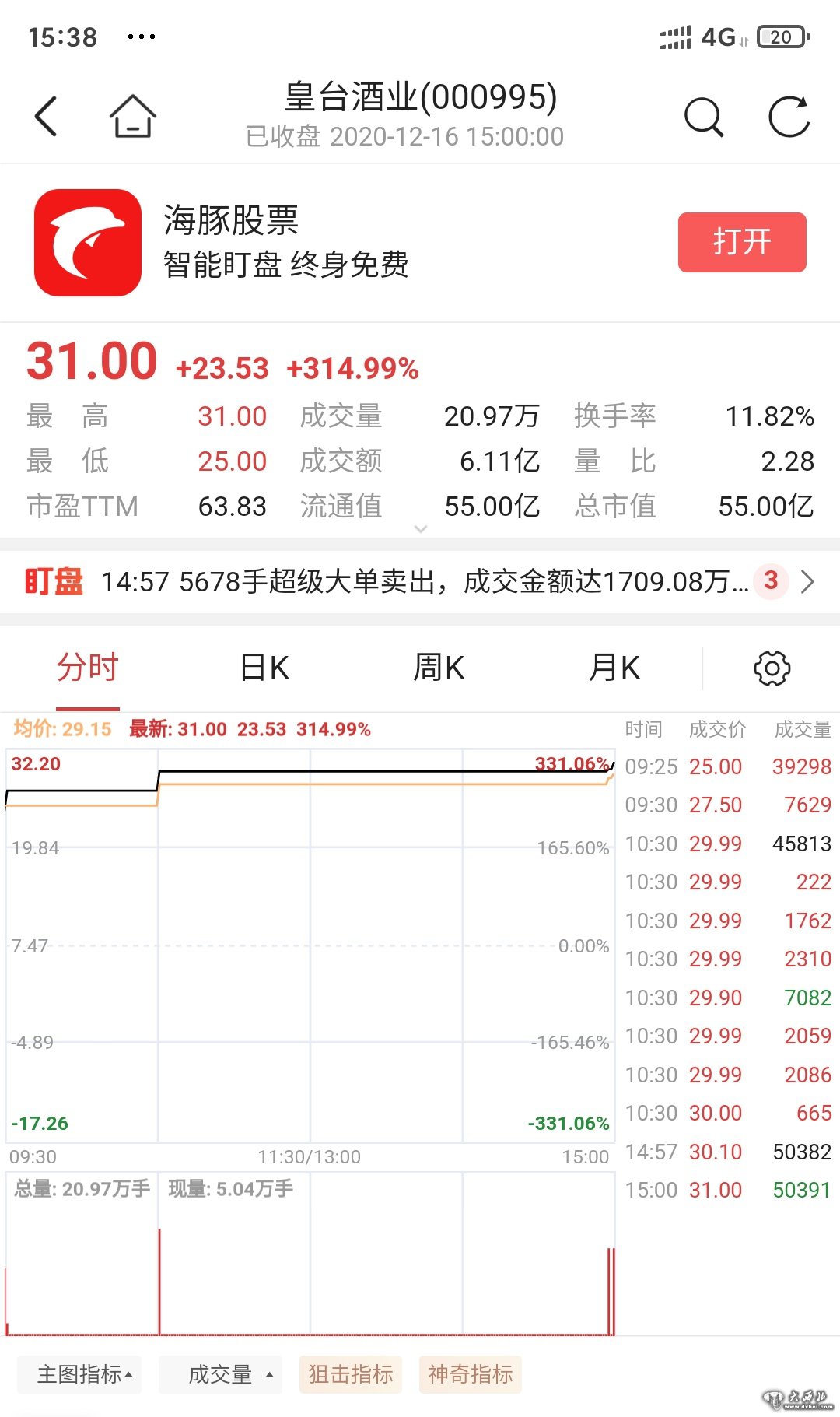Open the search magnifier icon
The height and width of the screenshot is (1417, 840).
click(x=704, y=117)
